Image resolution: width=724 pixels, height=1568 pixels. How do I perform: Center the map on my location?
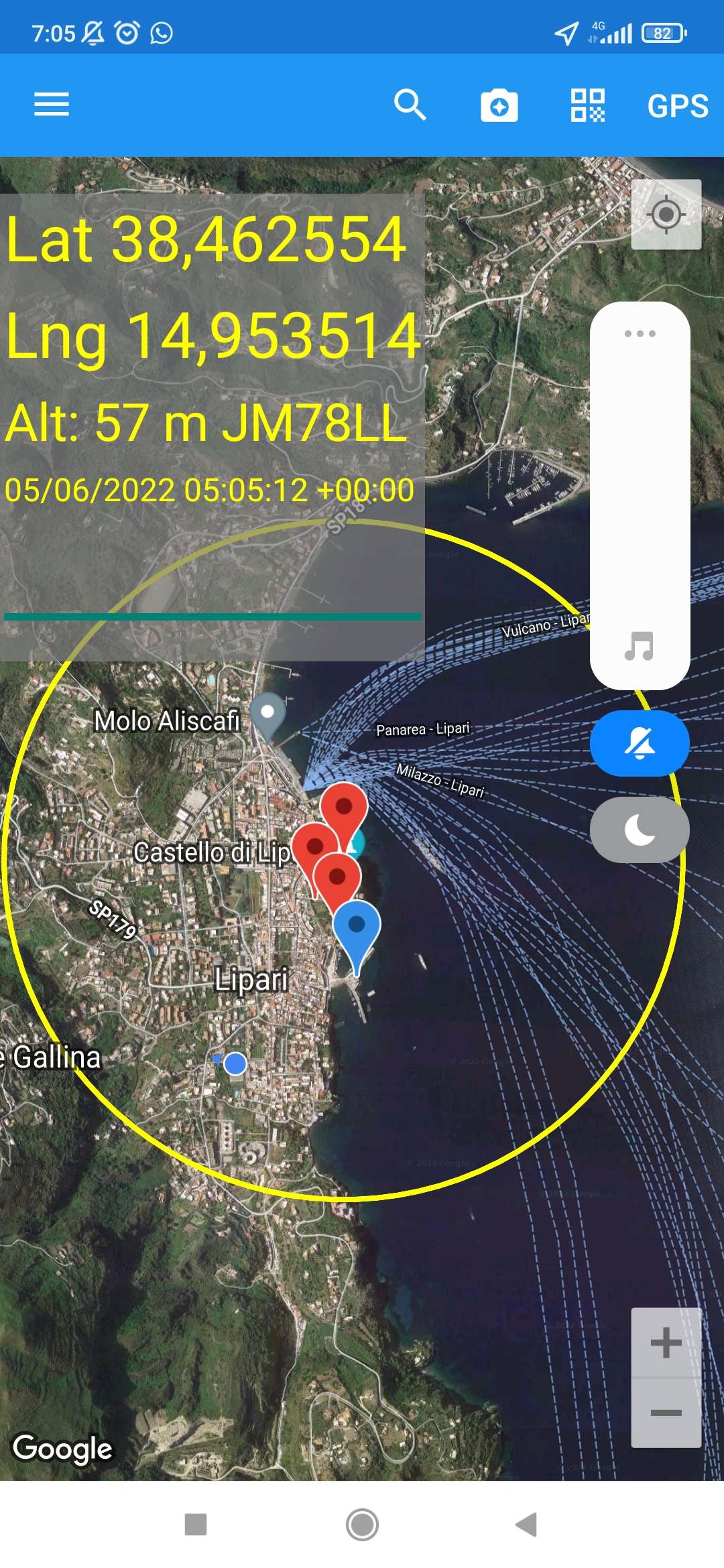tap(666, 214)
